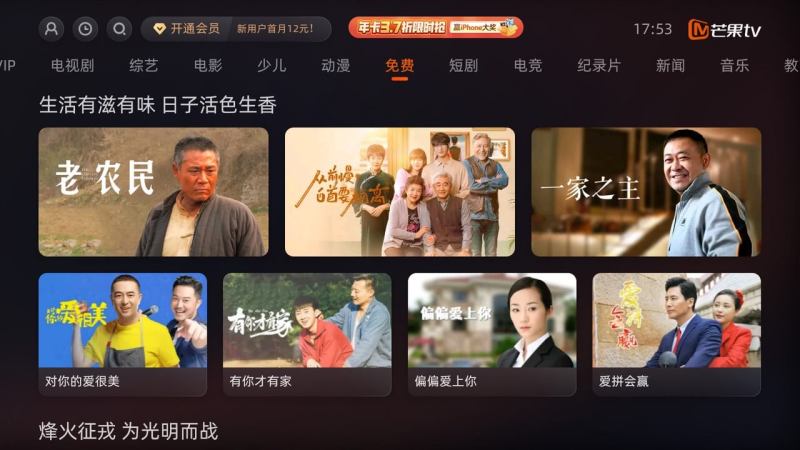Switch to the 电视剧 tab
This screenshot has height=450, width=800.
pyautogui.click(x=72, y=66)
